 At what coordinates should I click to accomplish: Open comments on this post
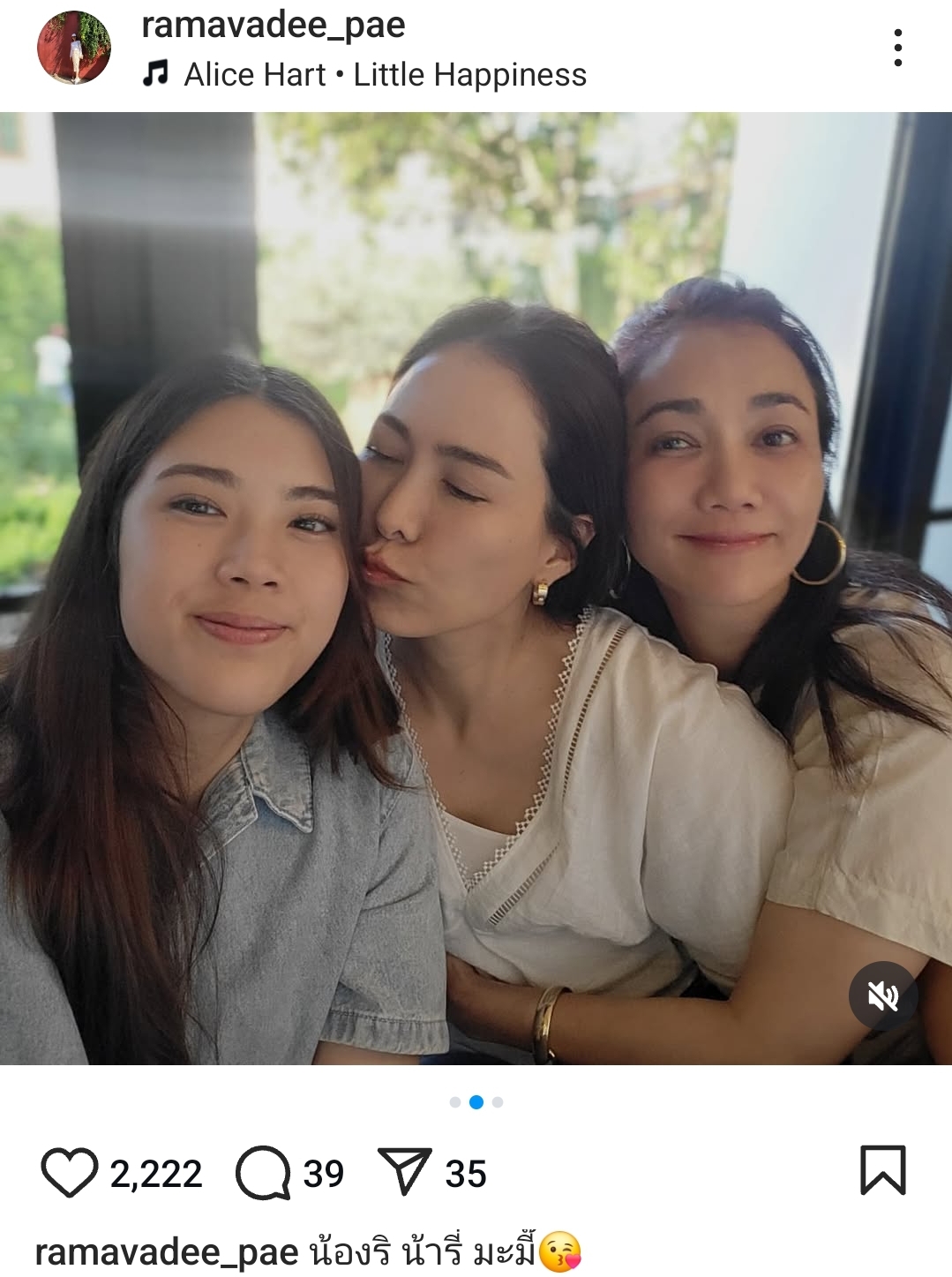pos(263,1173)
